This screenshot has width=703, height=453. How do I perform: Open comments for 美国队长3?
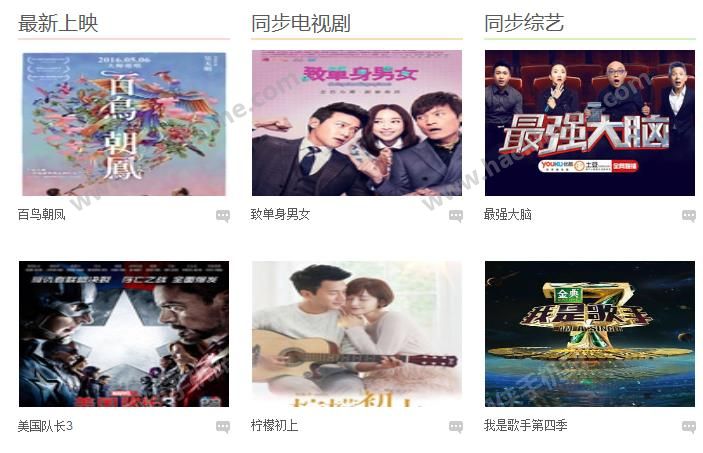coord(223,427)
